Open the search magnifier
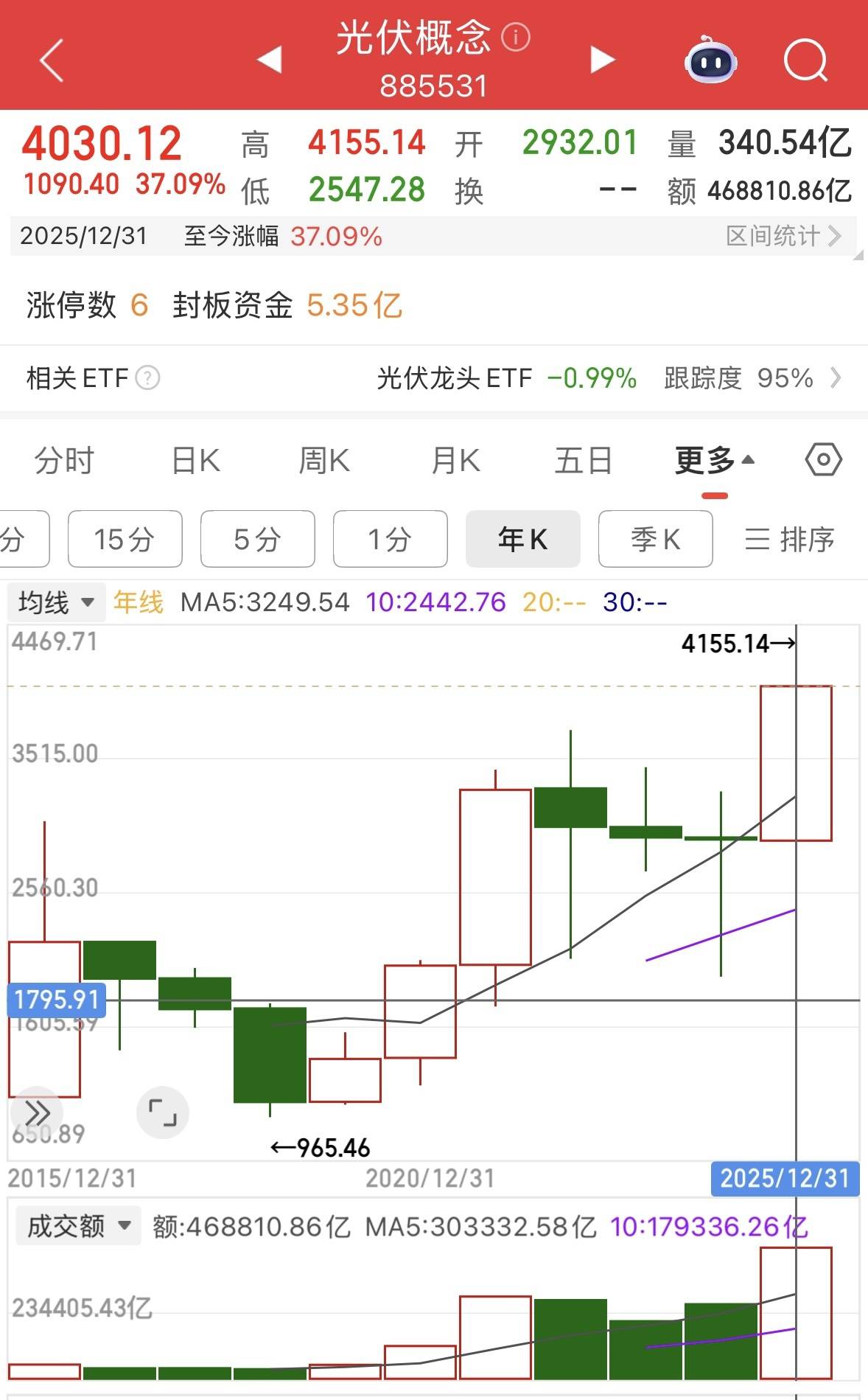 click(805, 60)
